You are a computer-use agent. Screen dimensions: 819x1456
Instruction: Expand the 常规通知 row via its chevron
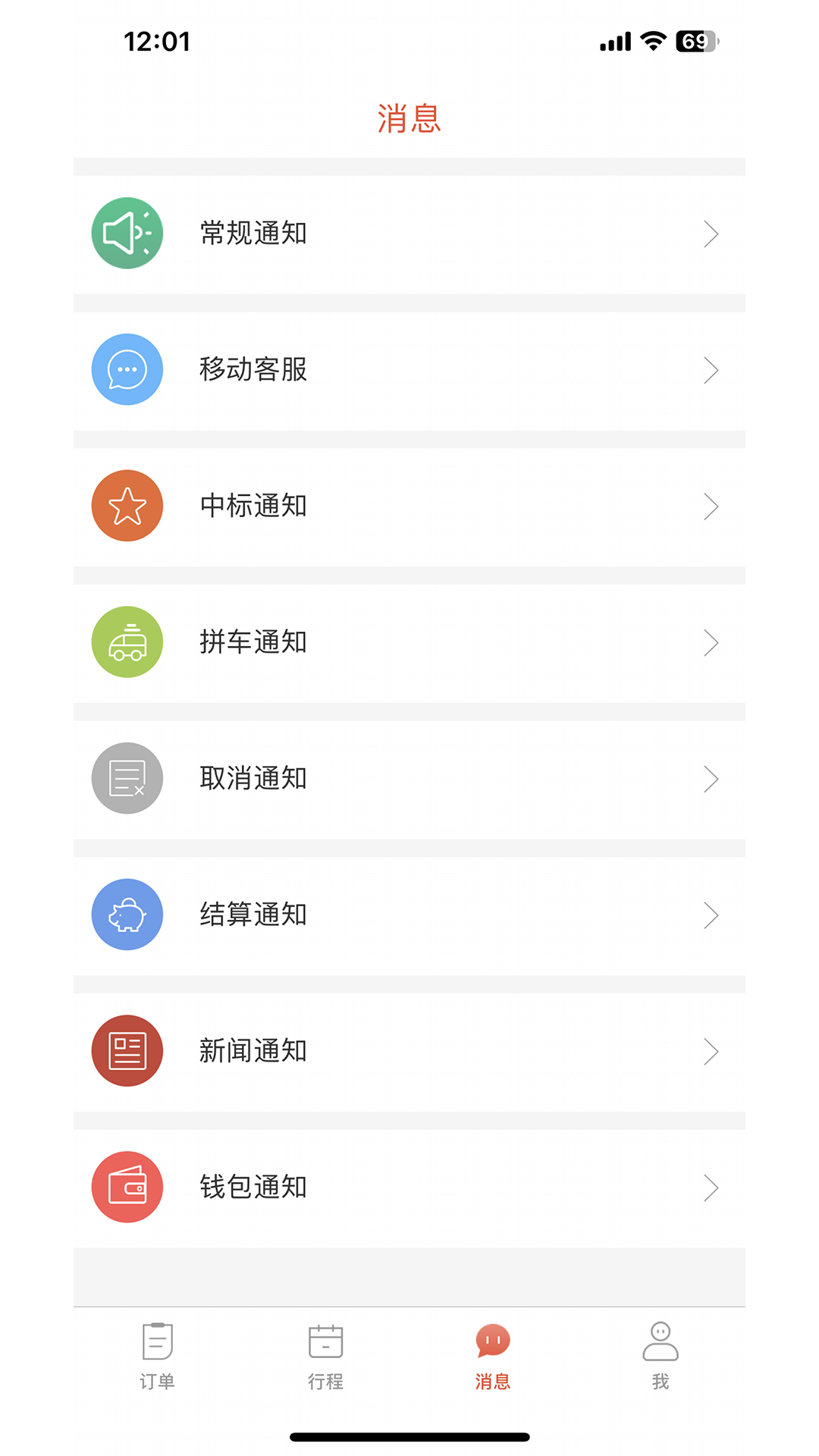711,234
